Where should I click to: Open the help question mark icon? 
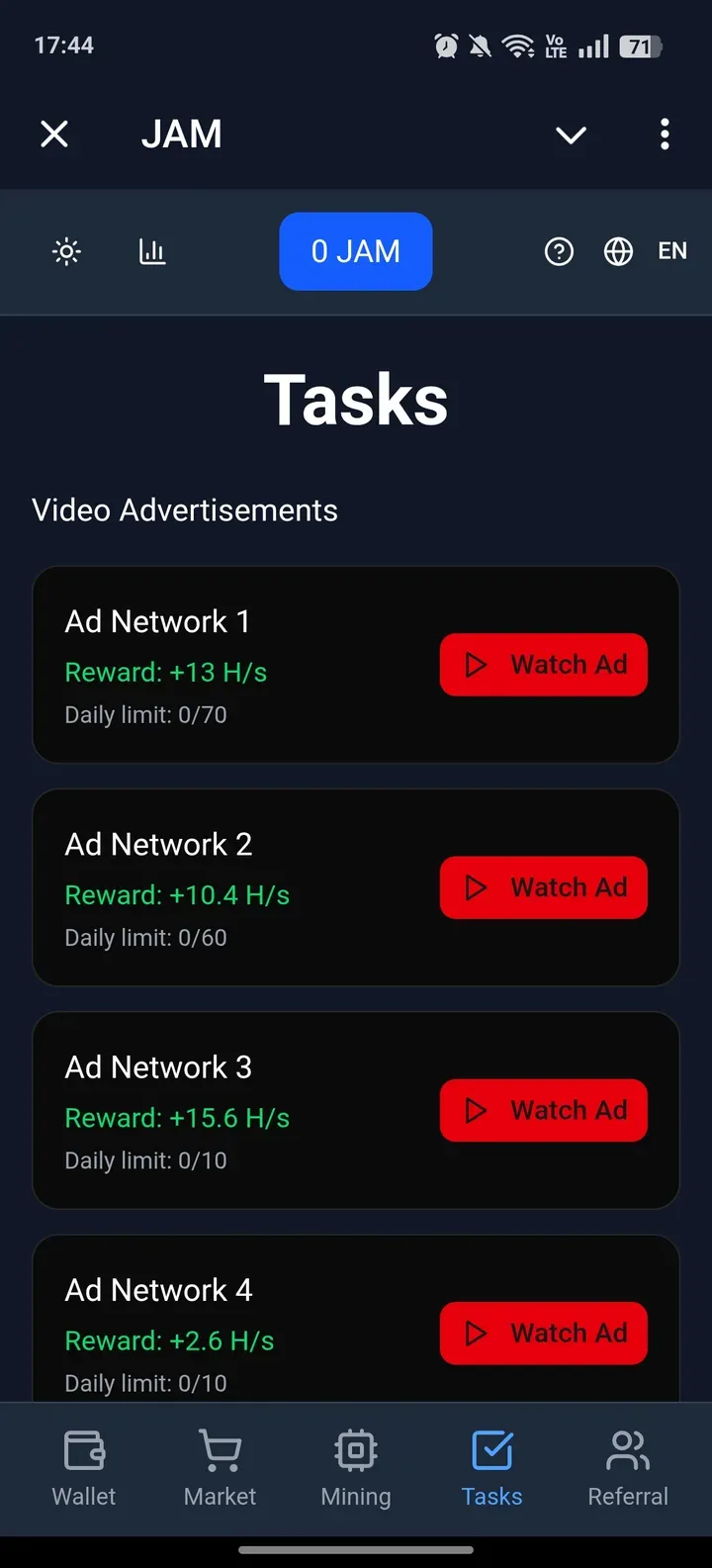click(x=559, y=251)
